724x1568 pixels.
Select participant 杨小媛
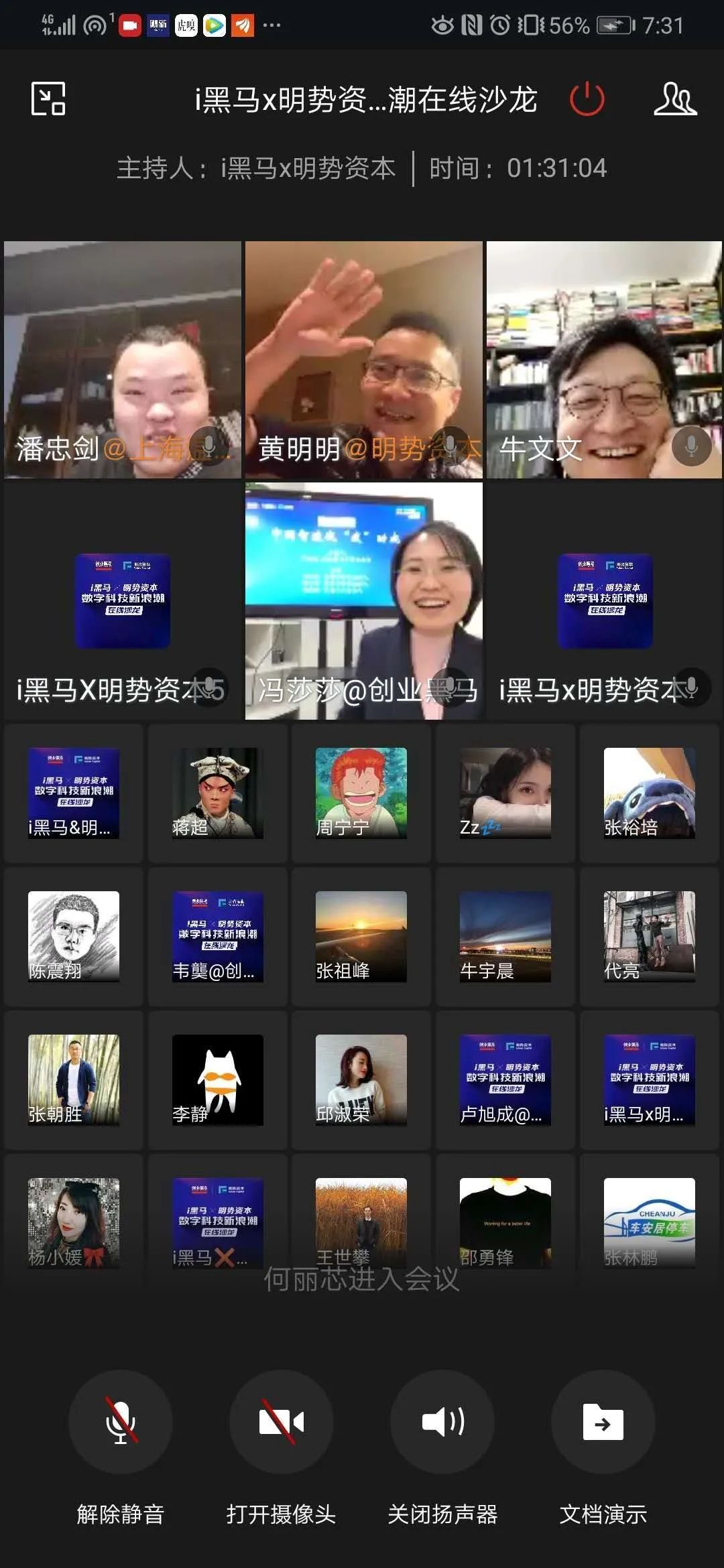74,1223
